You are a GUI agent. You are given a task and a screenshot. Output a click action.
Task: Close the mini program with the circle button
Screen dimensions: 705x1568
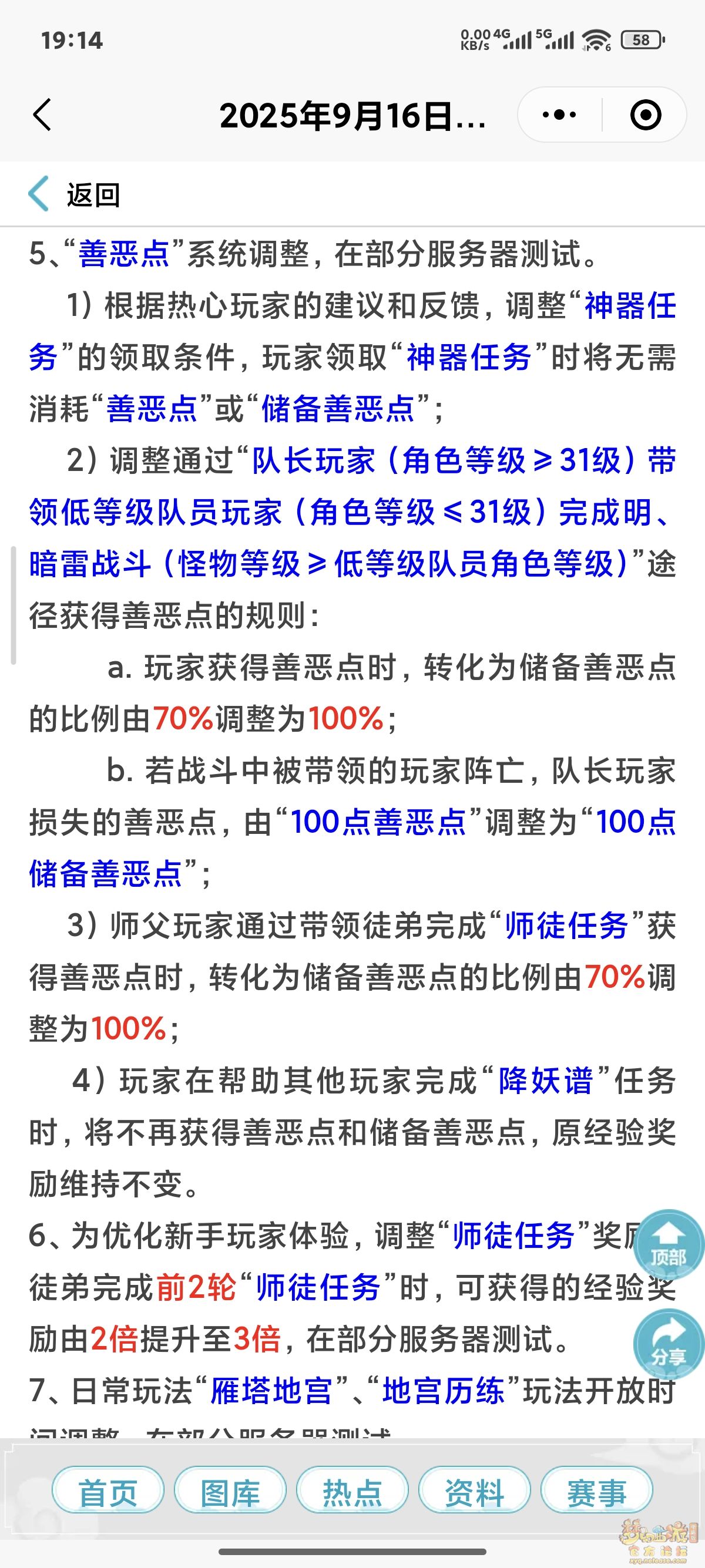pos(645,115)
